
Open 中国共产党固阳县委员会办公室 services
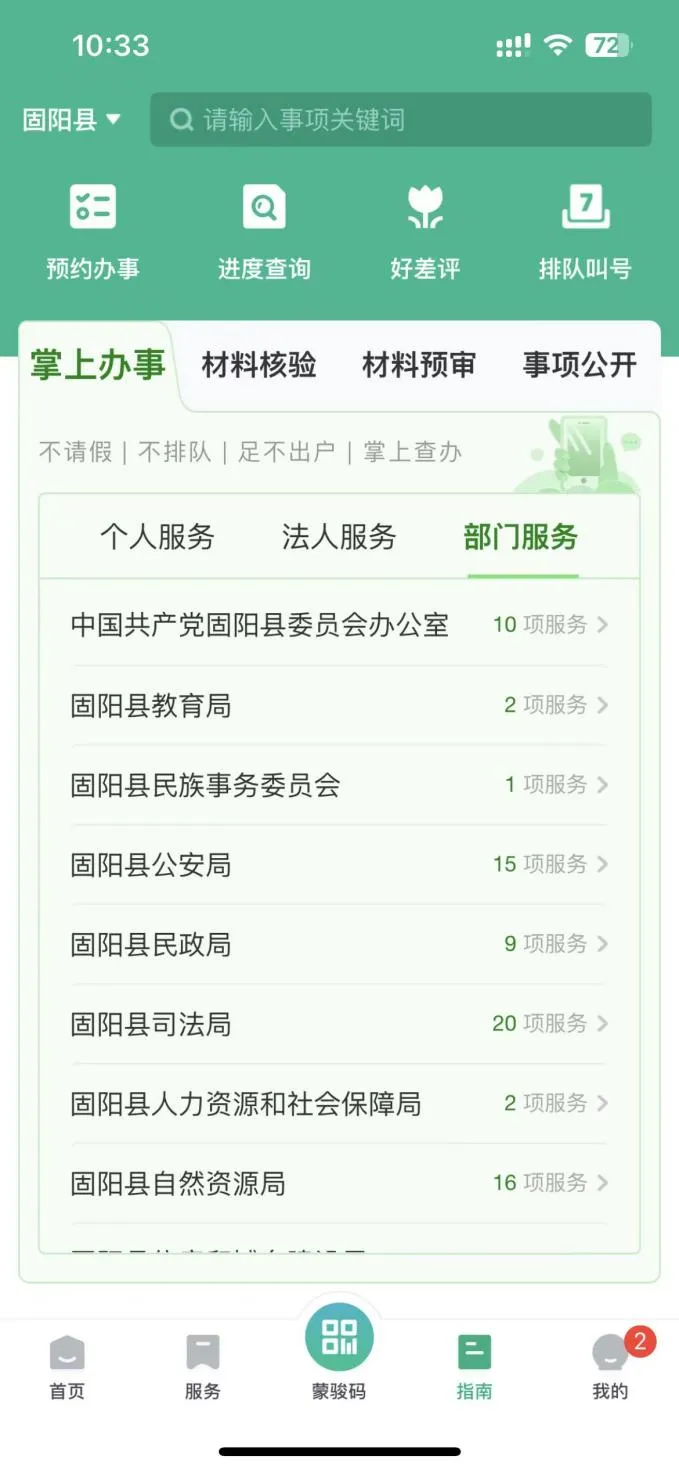[339, 625]
